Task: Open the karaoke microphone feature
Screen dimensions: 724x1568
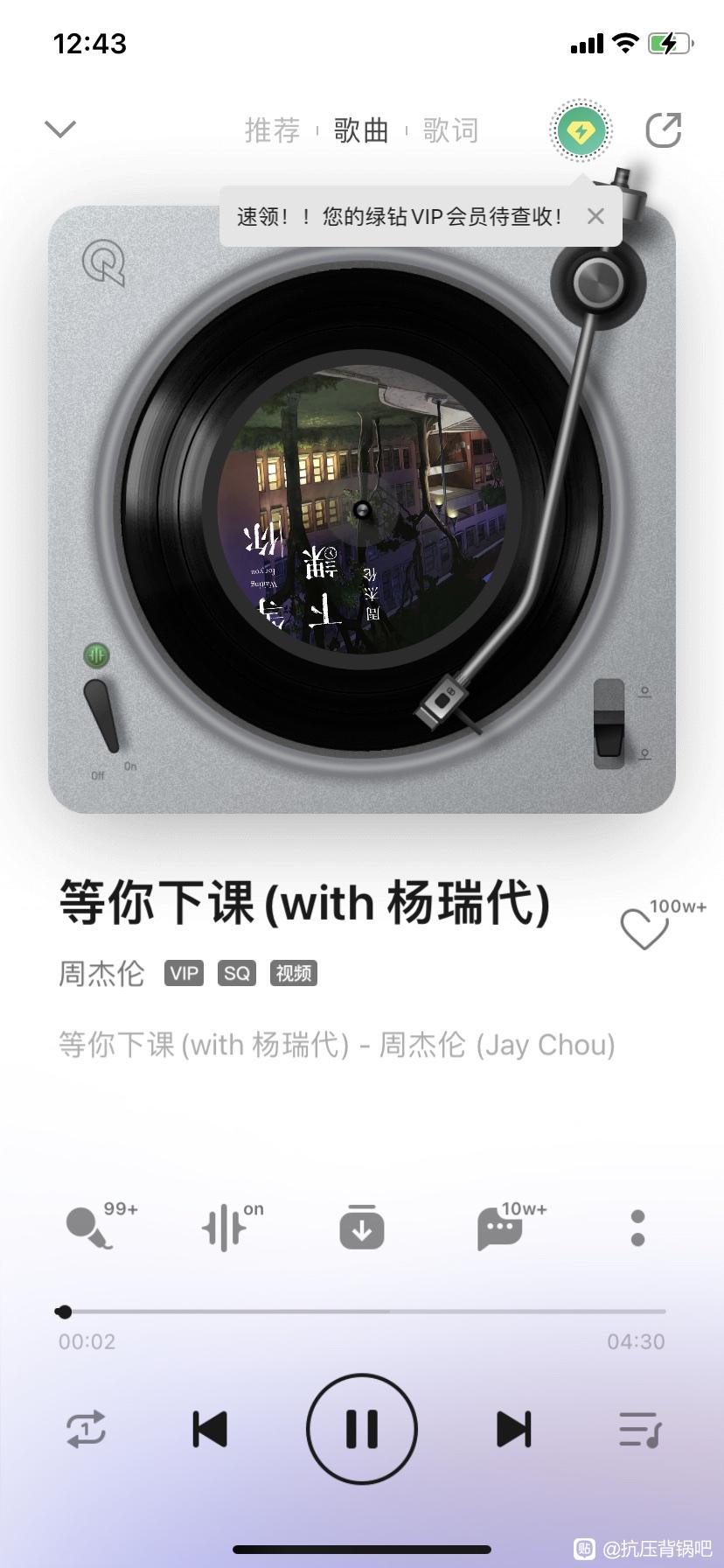Action: point(90,1228)
